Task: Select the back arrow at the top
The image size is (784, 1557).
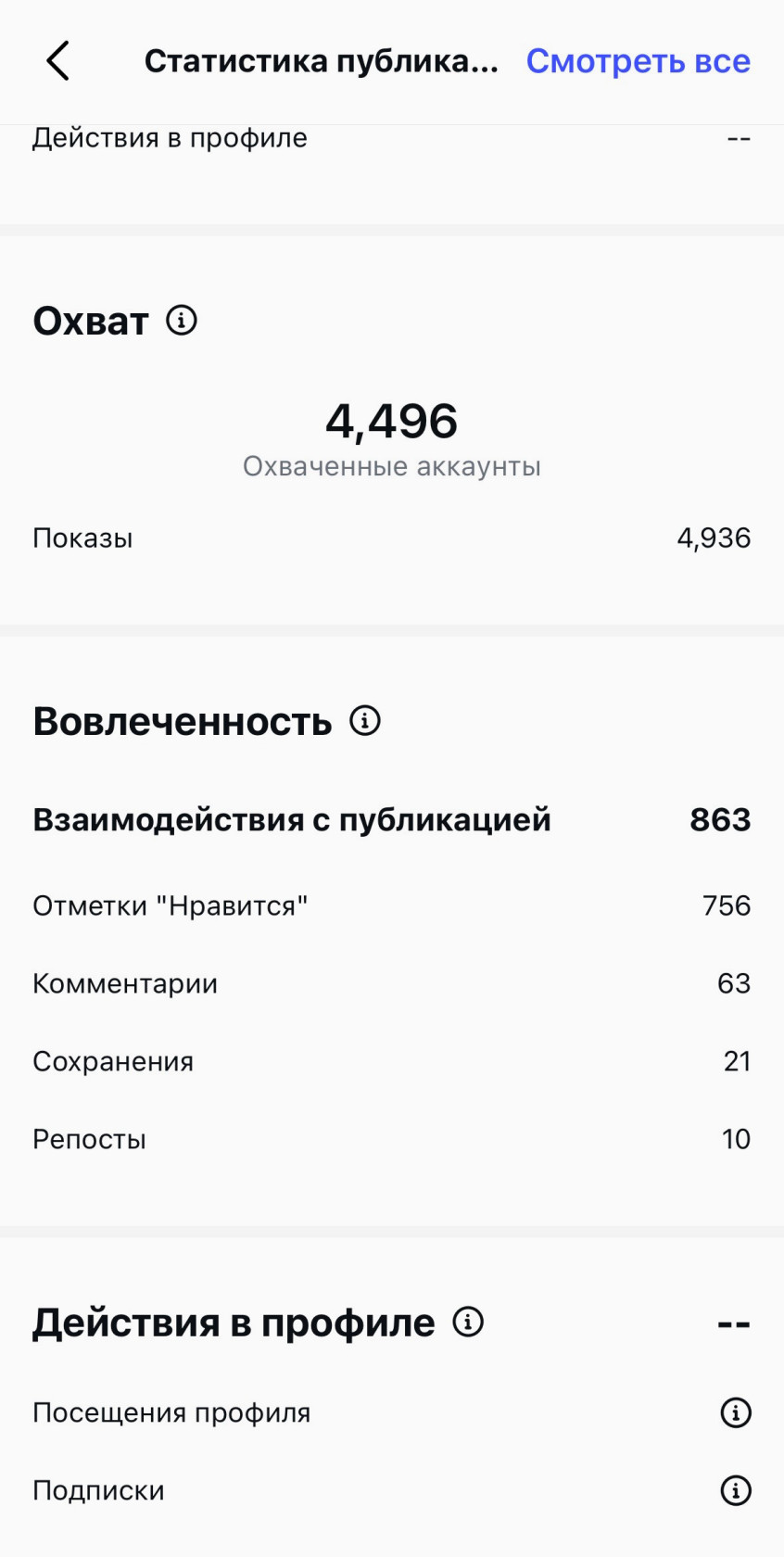Action: (57, 60)
